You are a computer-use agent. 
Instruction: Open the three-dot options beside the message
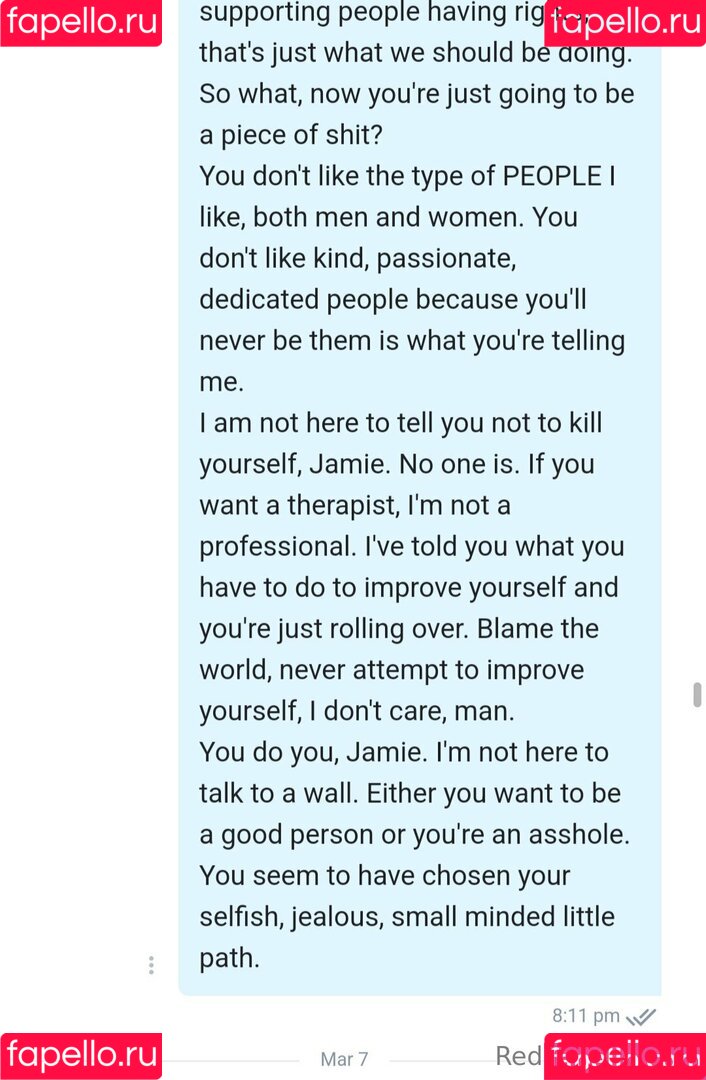click(151, 965)
